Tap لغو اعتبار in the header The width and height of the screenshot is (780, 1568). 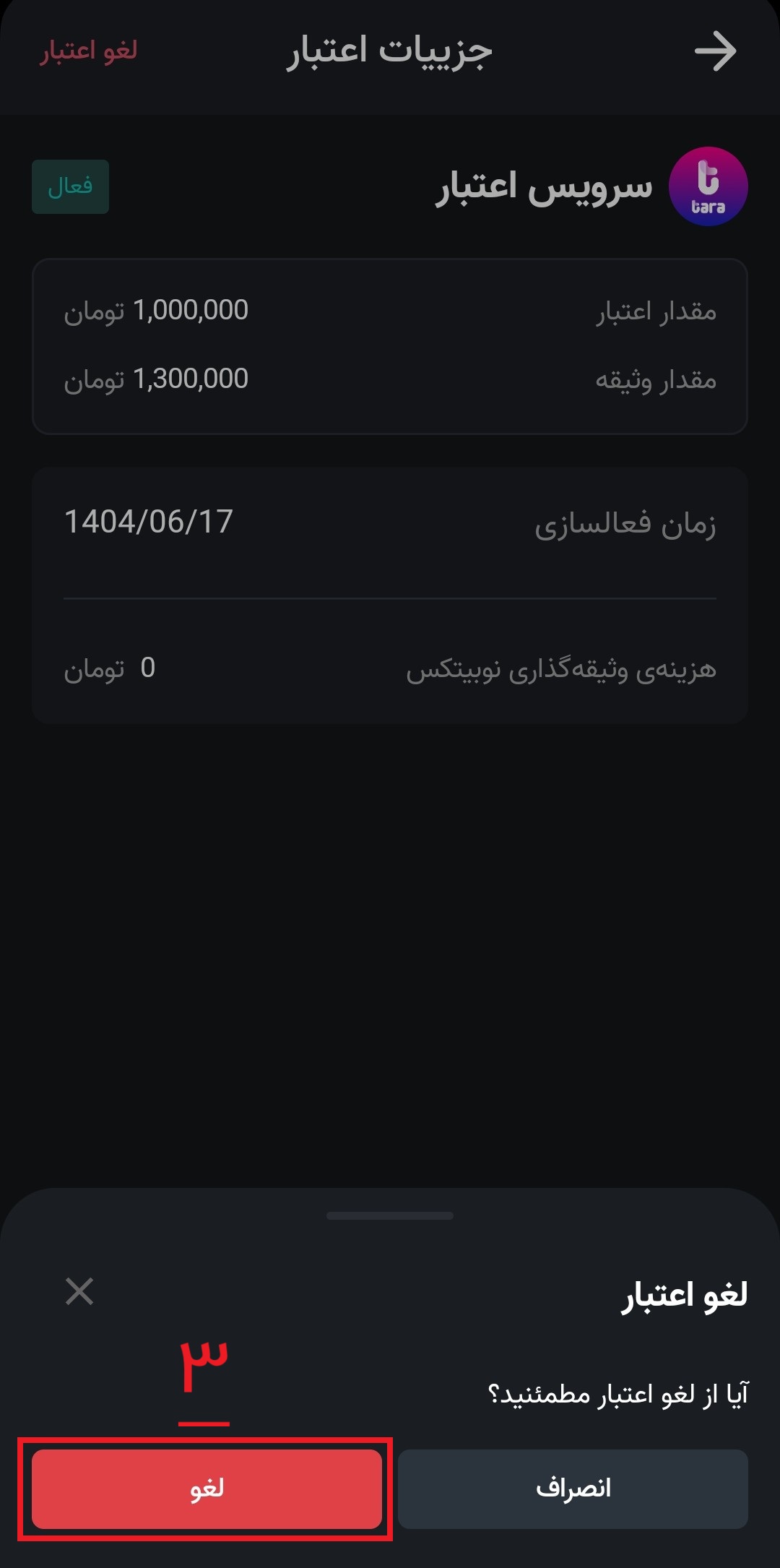88,51
